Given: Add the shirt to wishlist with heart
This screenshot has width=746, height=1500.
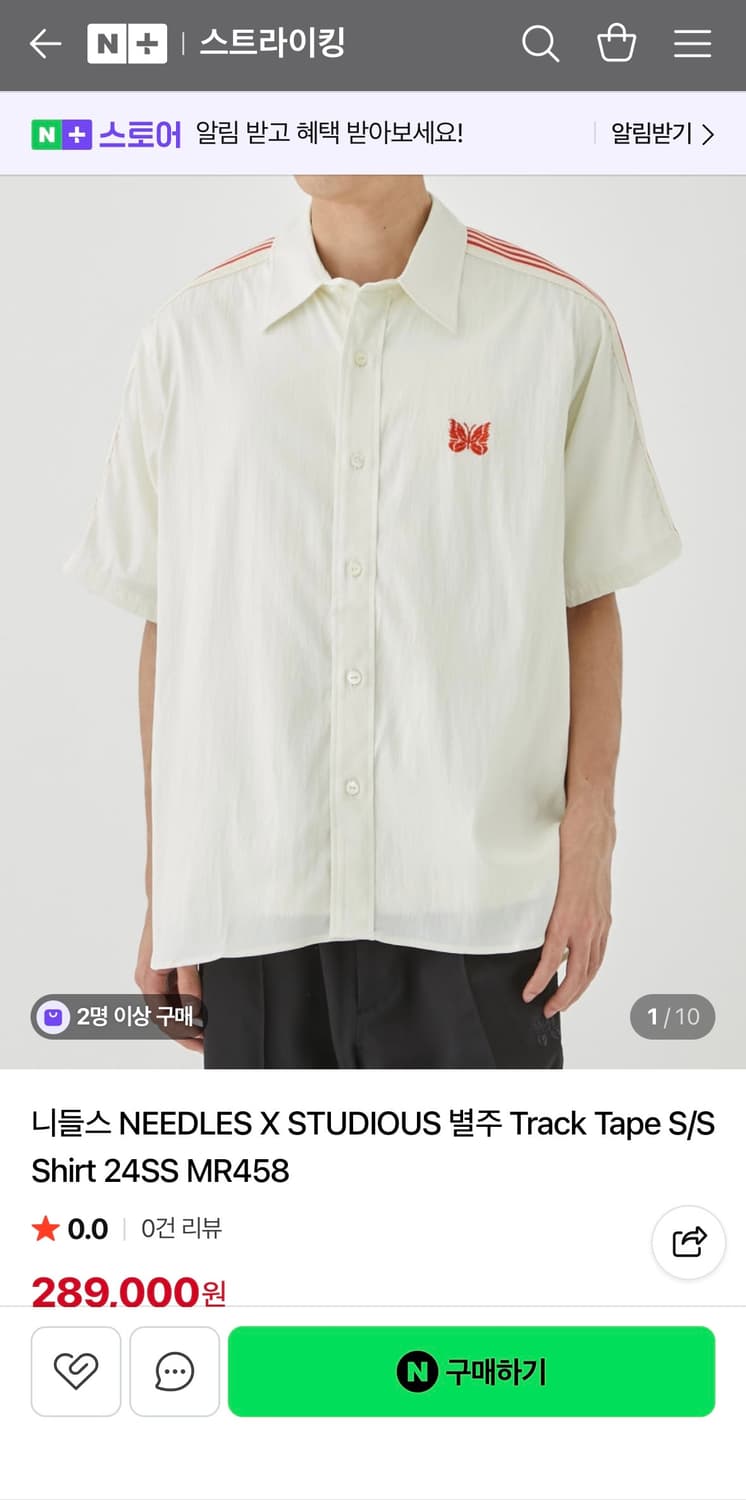Looking at the screenshot, I should click(76, 1371).
